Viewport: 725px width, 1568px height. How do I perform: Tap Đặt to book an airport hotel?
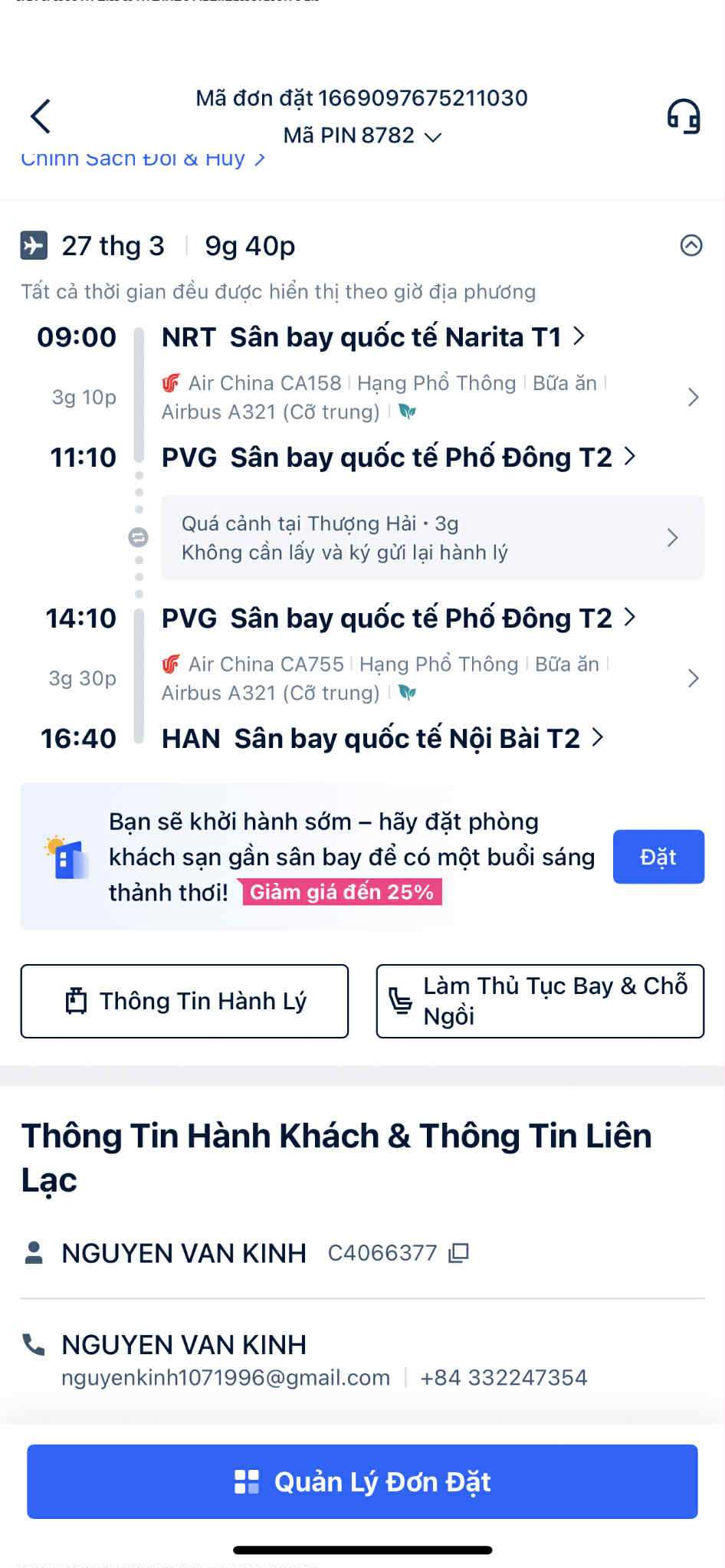(x=658, y=857)
